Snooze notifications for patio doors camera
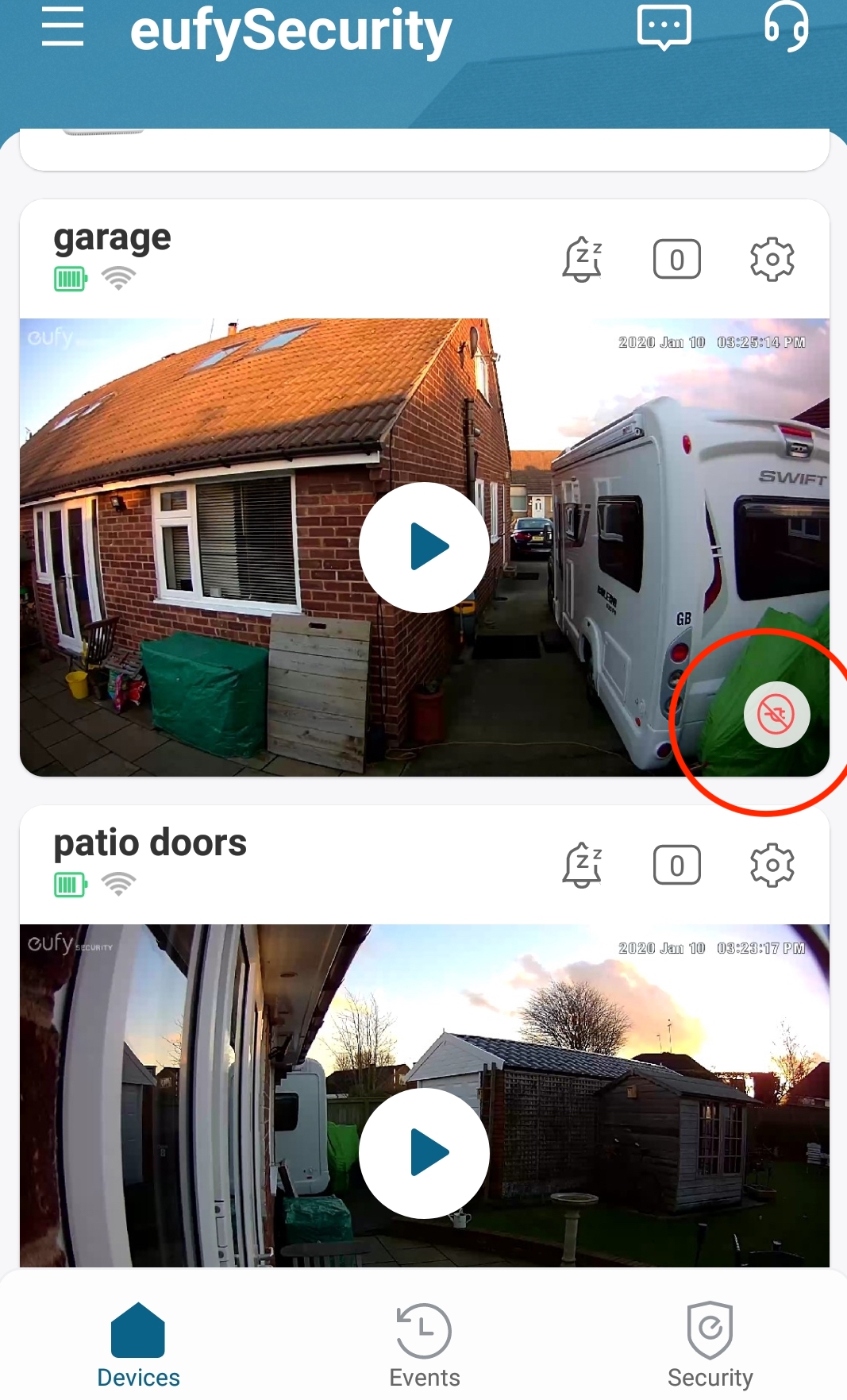Image resolution: width=847 pixels, height=1400 pixels. point(583,865)
